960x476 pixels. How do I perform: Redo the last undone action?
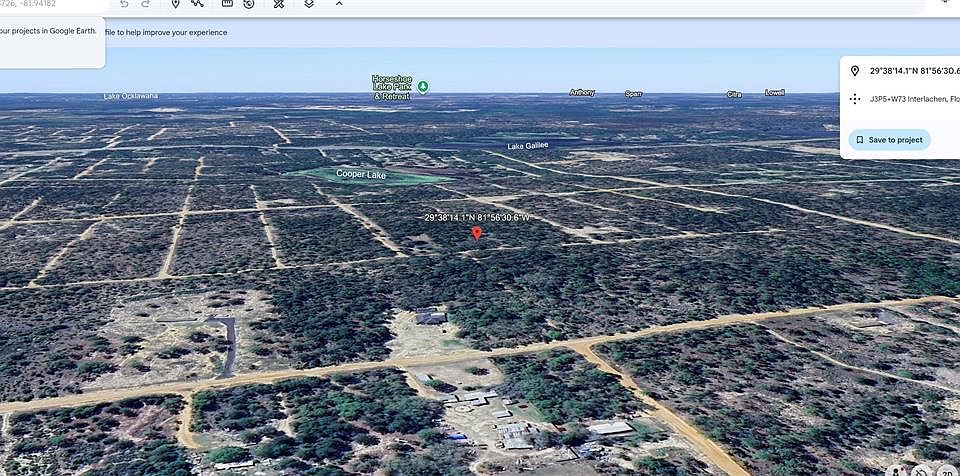146,4
